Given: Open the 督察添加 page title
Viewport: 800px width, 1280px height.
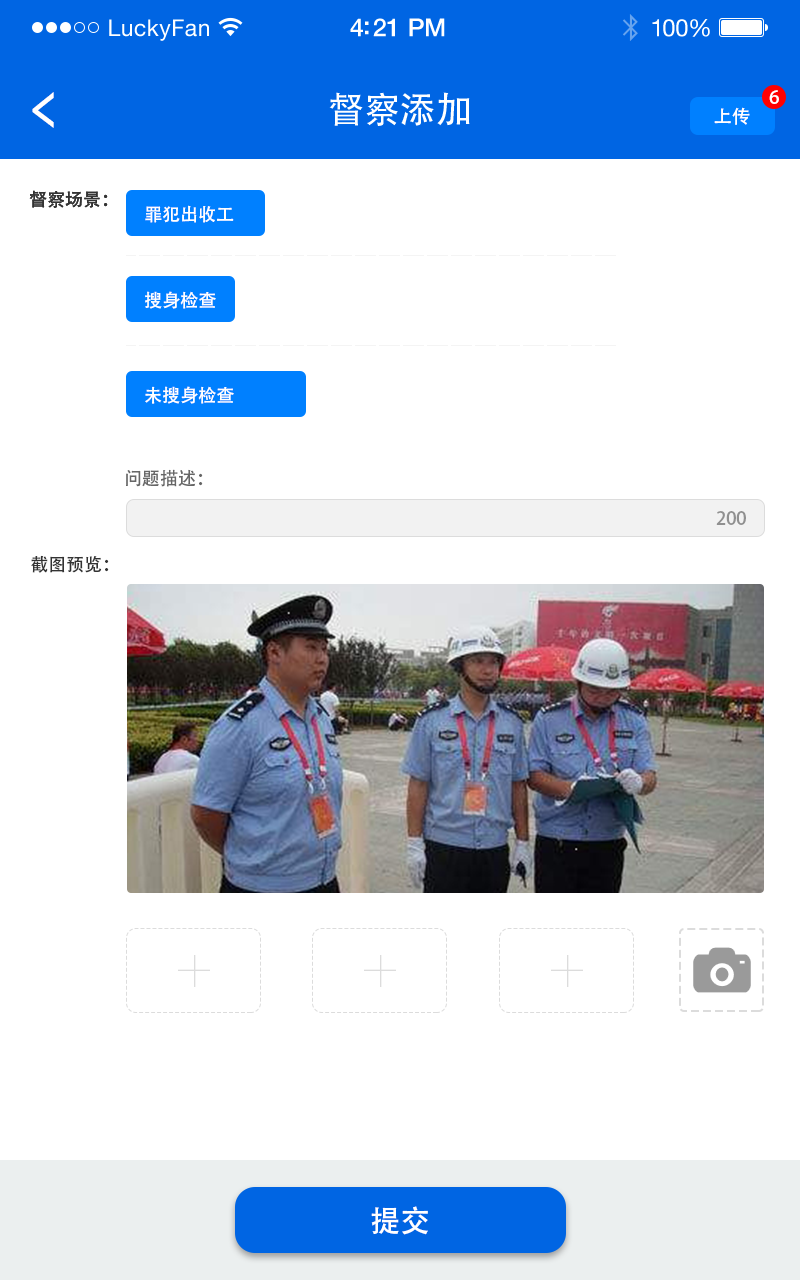Looking at the screenshot, I should pos(400,111).
